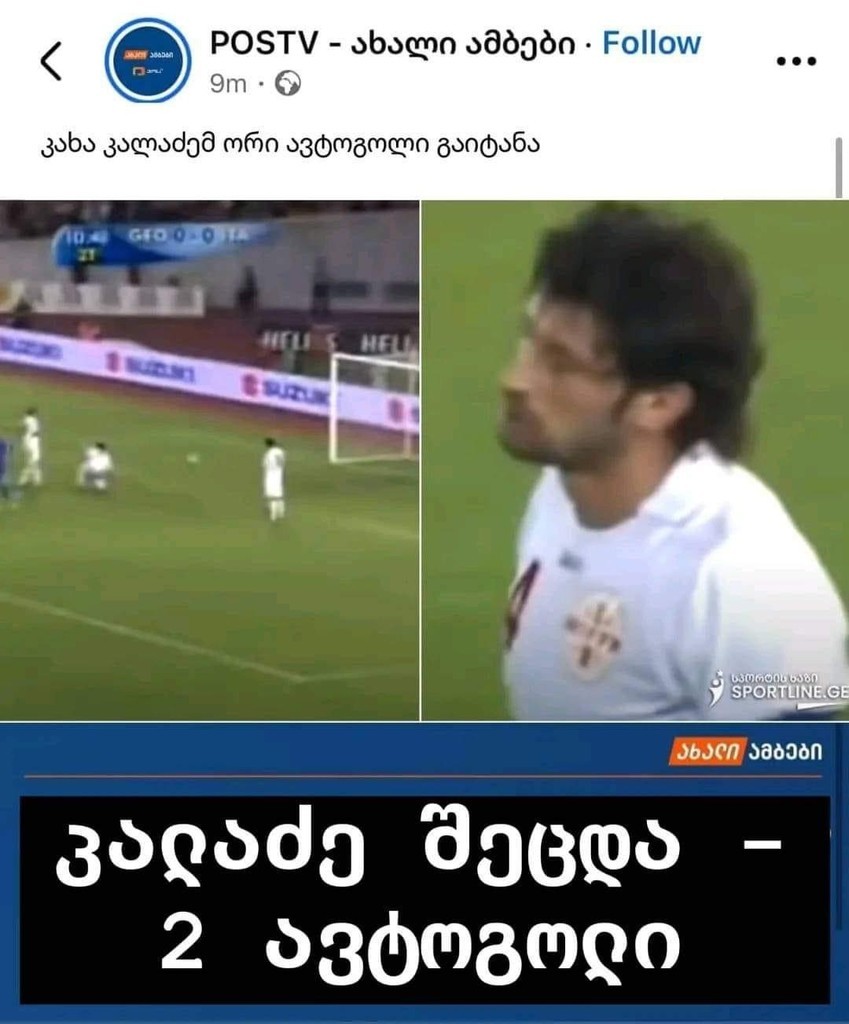
Task: Open the football match photo on the left
Action: (209, 460)
